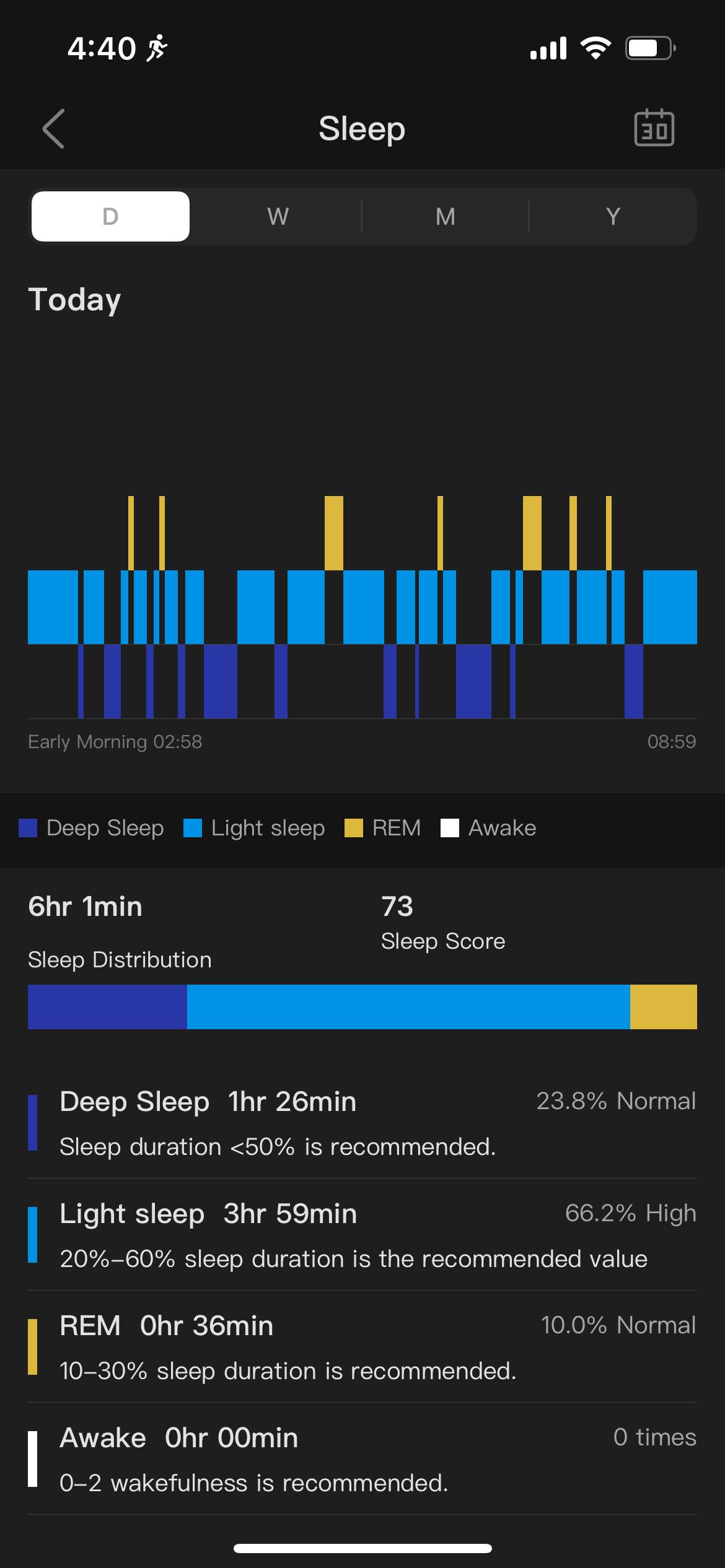This screenshot has height=1568, width=725.
Task: Switch to the W weekly view
Action: pyautogui.click(x=278, y=216)
